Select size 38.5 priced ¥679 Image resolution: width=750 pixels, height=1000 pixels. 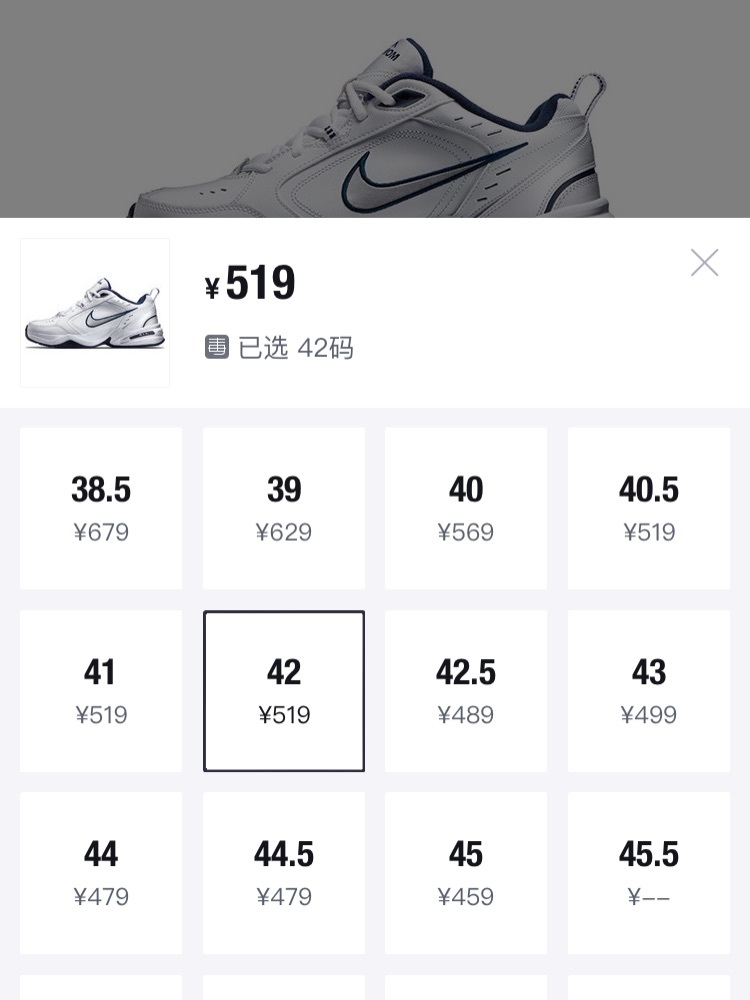[x=101, y=508]
